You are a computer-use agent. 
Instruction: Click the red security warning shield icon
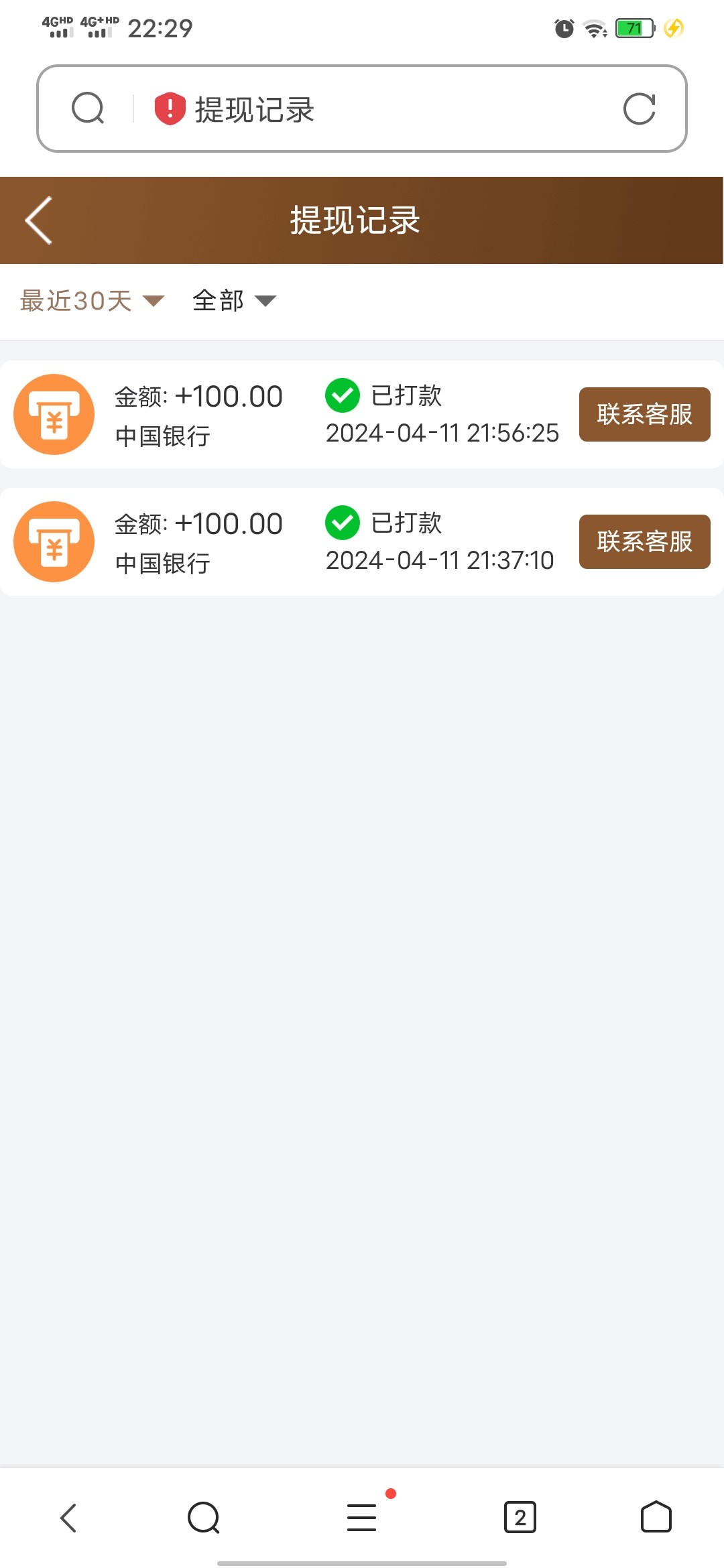coord(169,109)
